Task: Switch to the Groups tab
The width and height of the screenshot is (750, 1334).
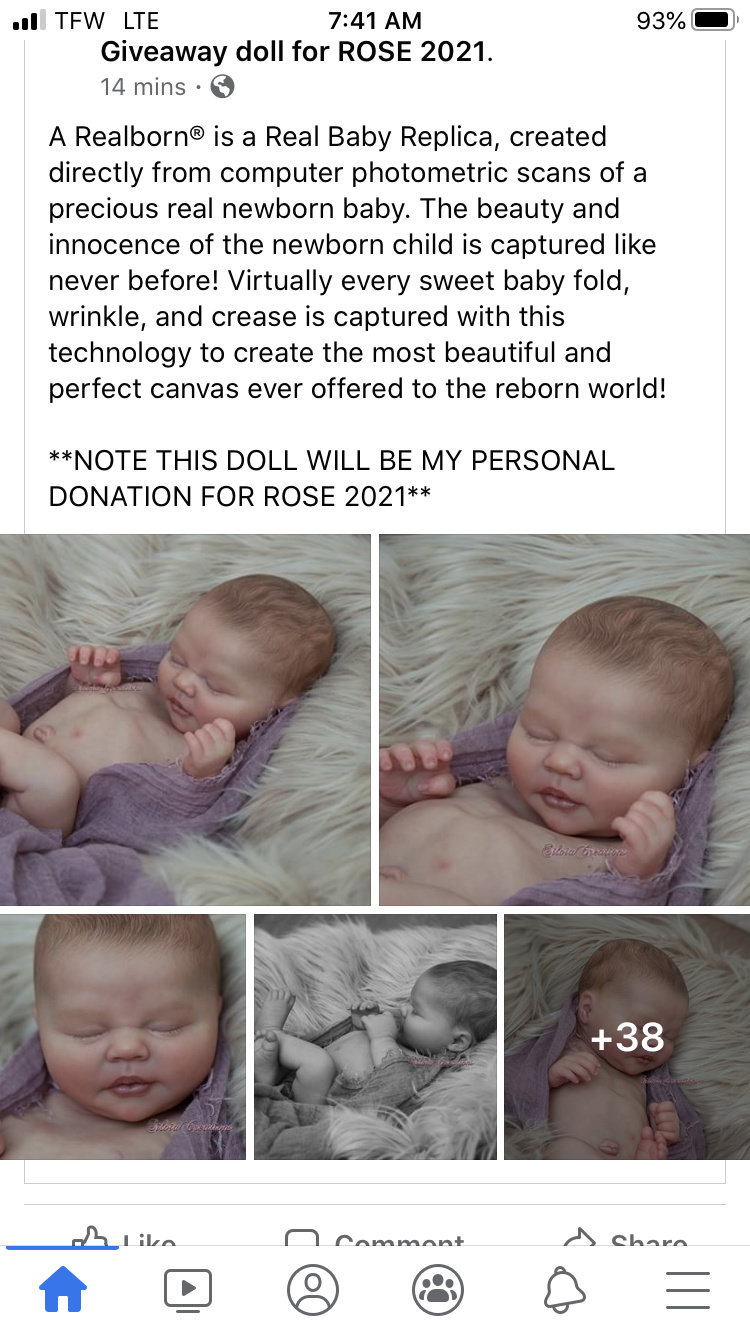Action: click(438, 1290)
